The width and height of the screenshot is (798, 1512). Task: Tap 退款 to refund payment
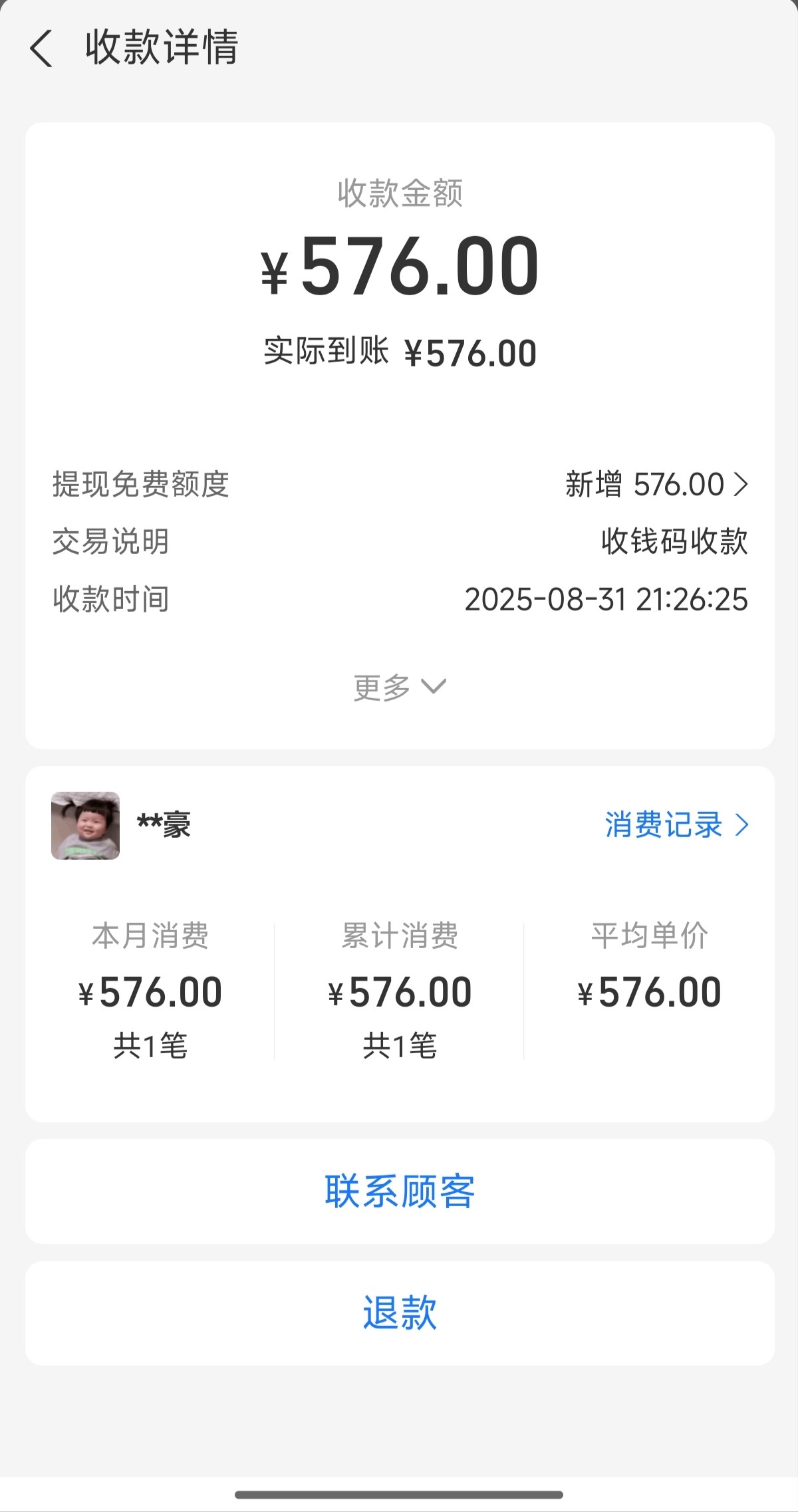(x=400, y=1313)
